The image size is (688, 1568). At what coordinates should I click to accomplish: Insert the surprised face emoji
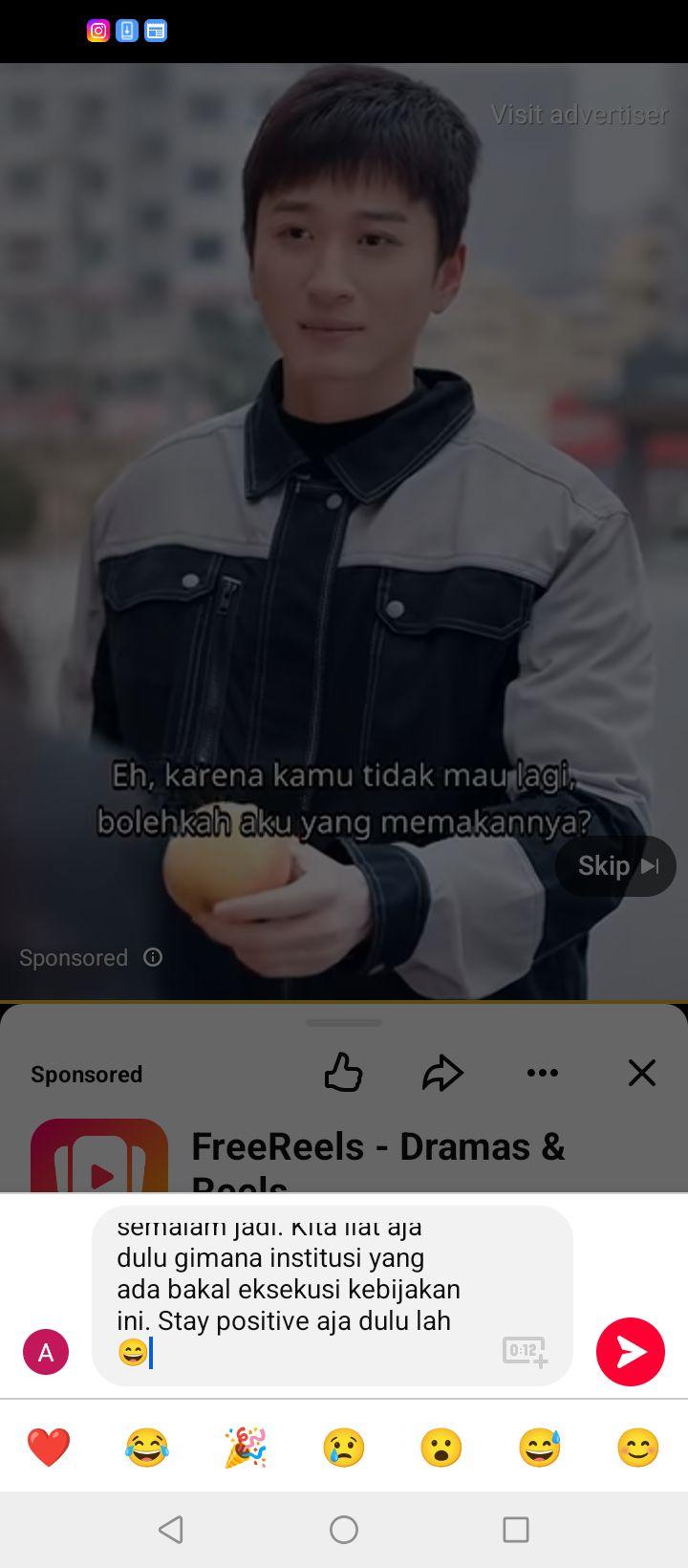click(x=441, y=1448)
